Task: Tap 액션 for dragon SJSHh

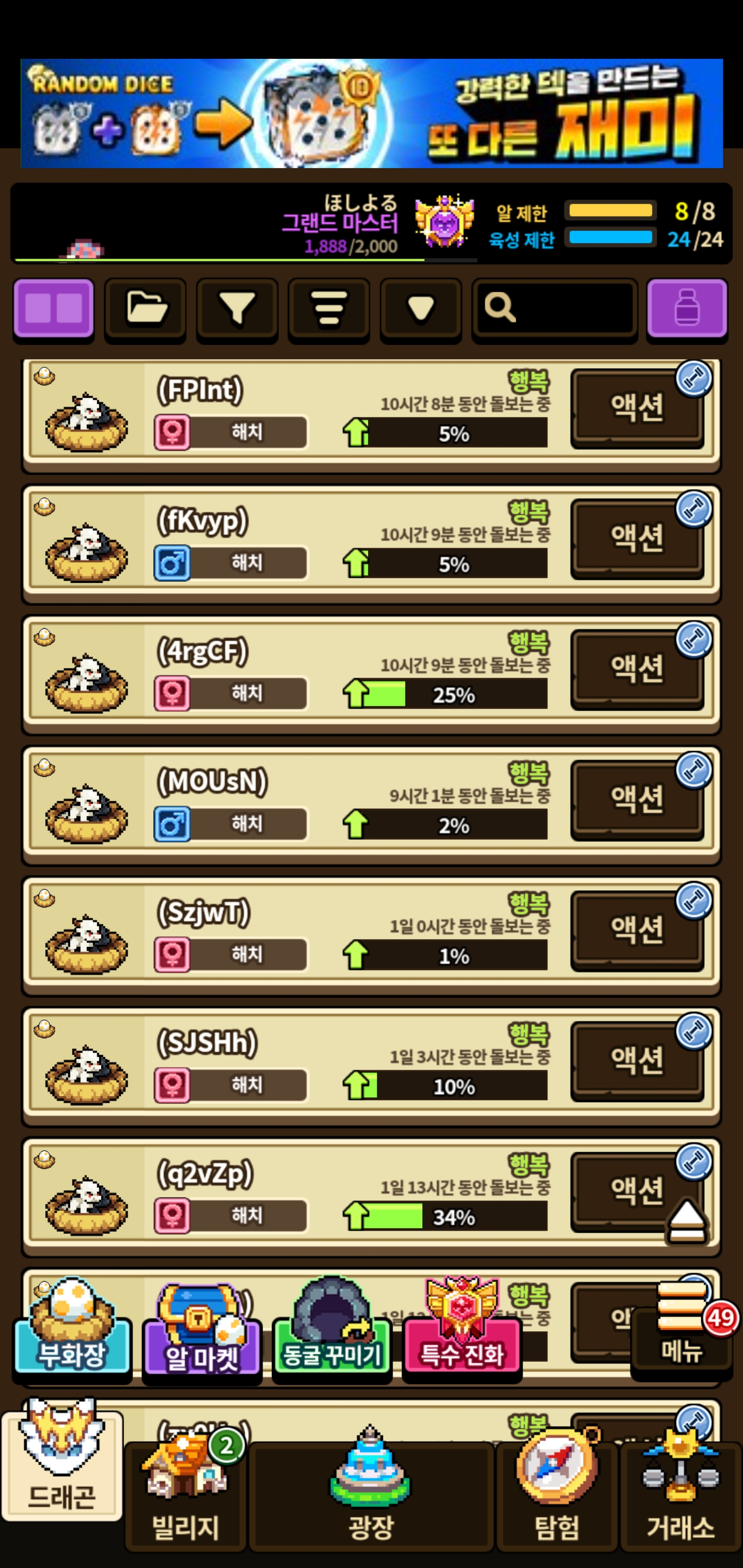Action: coord(637,1060)
